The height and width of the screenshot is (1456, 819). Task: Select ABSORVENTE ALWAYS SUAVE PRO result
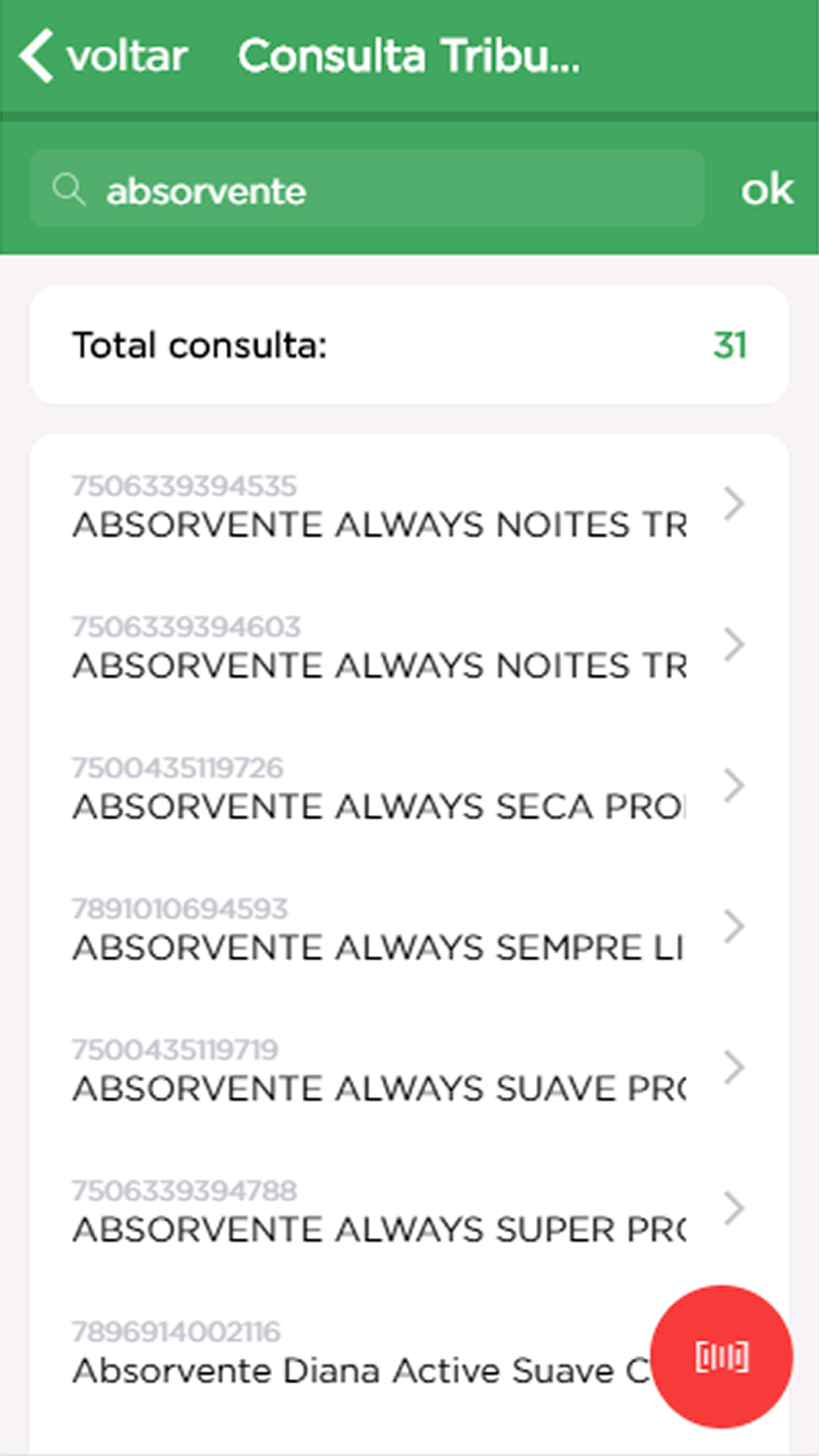pyautogui.click(x=409, y=1068)
